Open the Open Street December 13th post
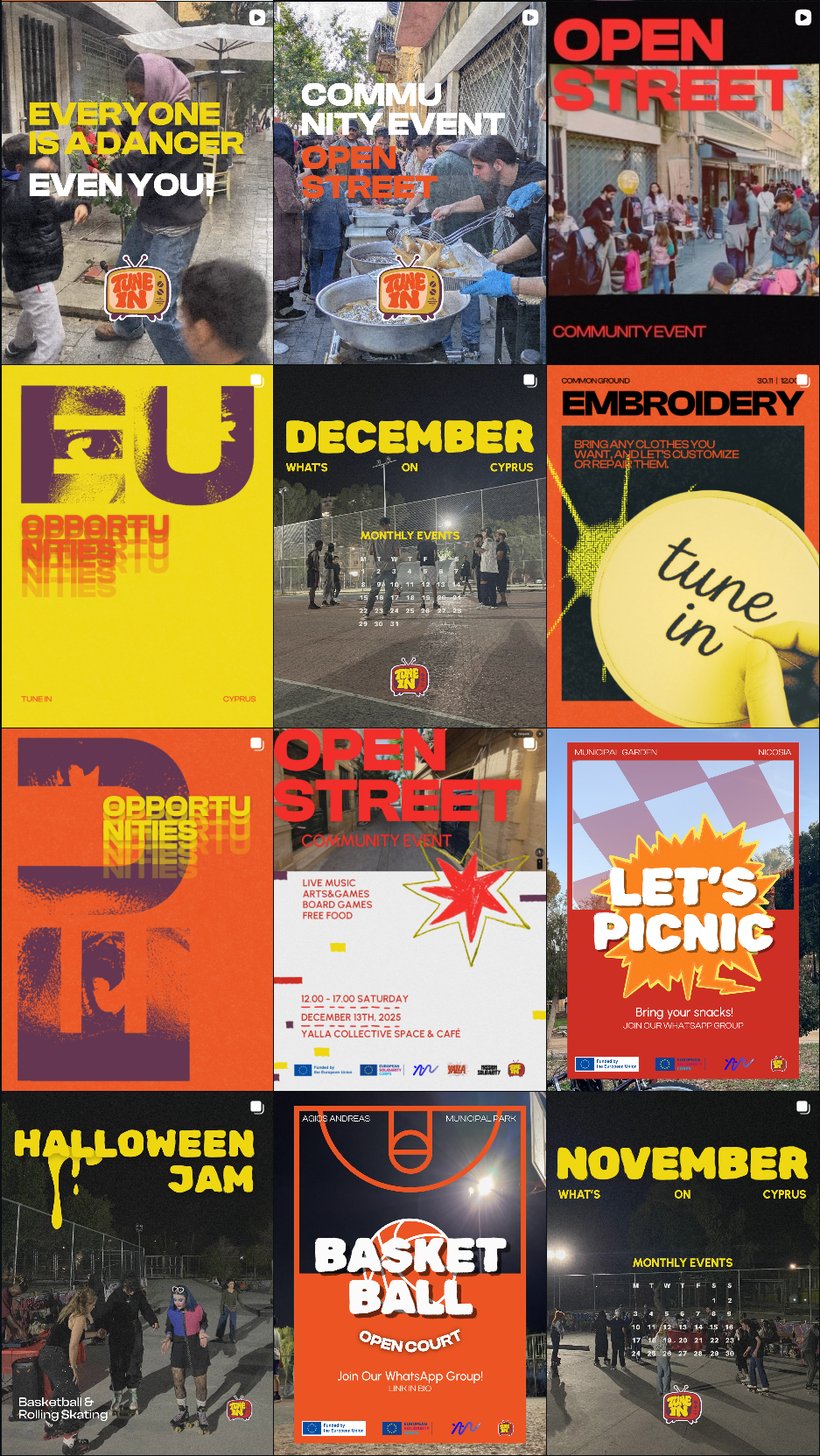 pos(410,909)
